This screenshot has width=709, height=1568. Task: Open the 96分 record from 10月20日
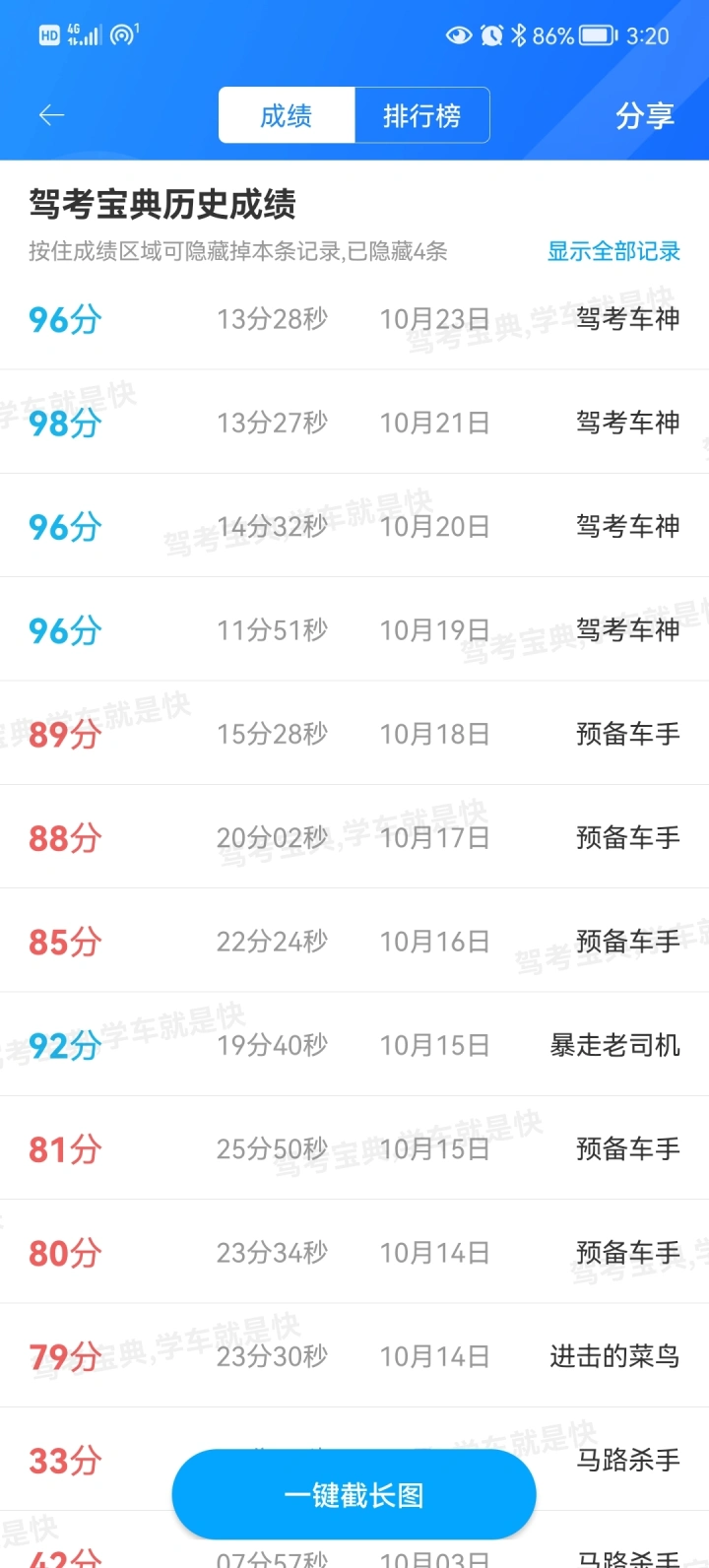click(x=354, y=526)
